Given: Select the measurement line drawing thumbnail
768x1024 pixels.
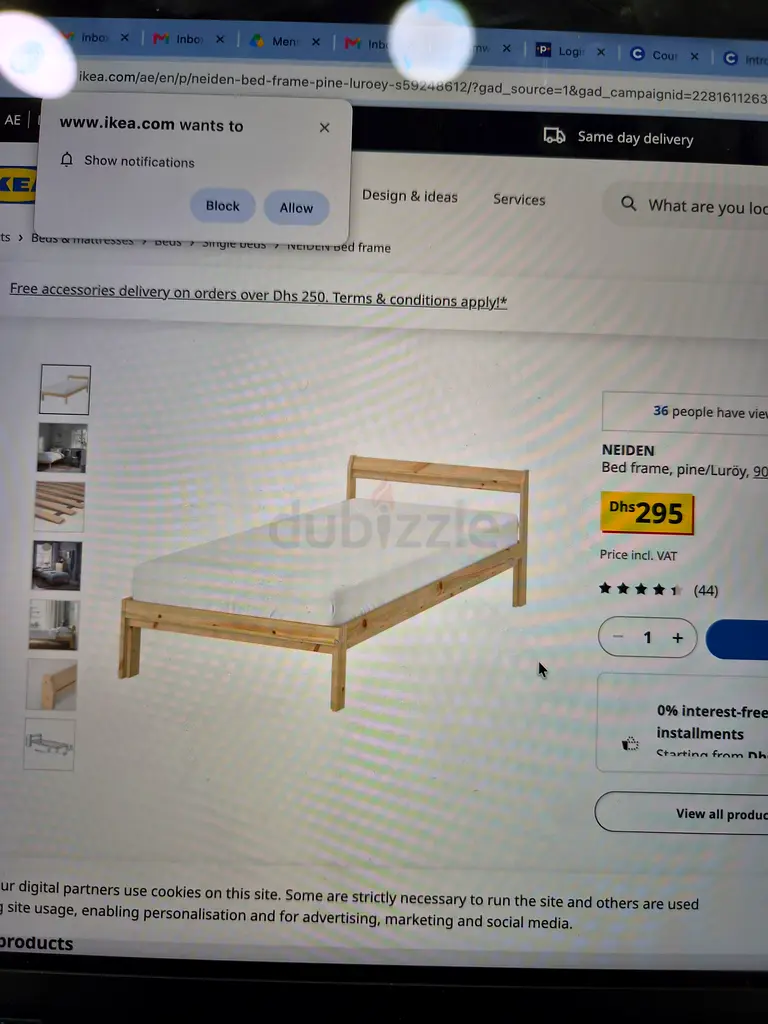Looking at the screenshot, I should 50,744.
